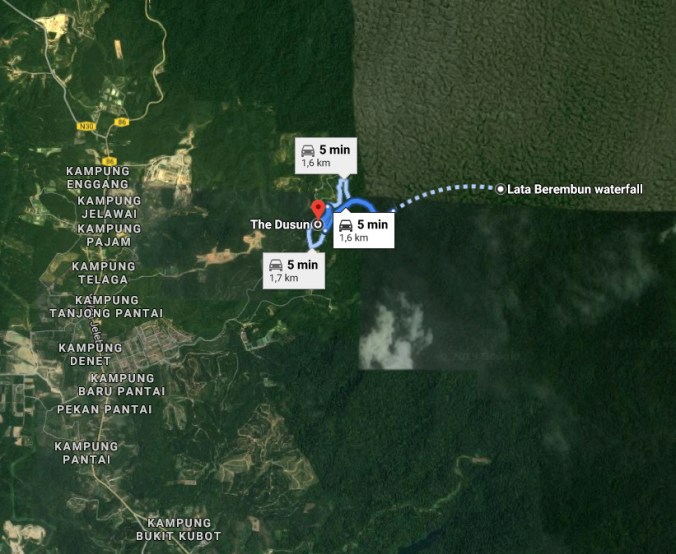Open the Lata Berembun waterfall destination marker
The width and height of the screenshot is (676, 554).
(501, 188)
